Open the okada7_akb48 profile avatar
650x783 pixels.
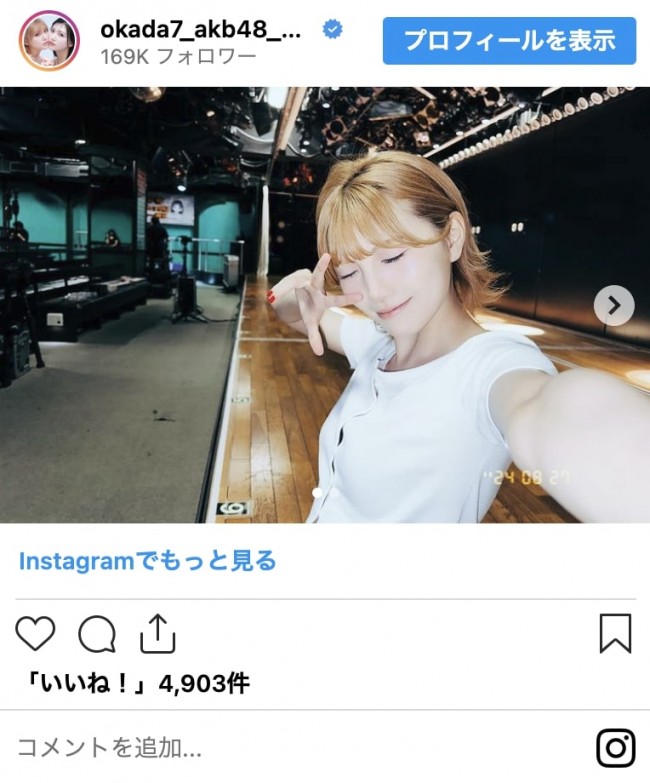pyautogui.click(x=48, y=41)
